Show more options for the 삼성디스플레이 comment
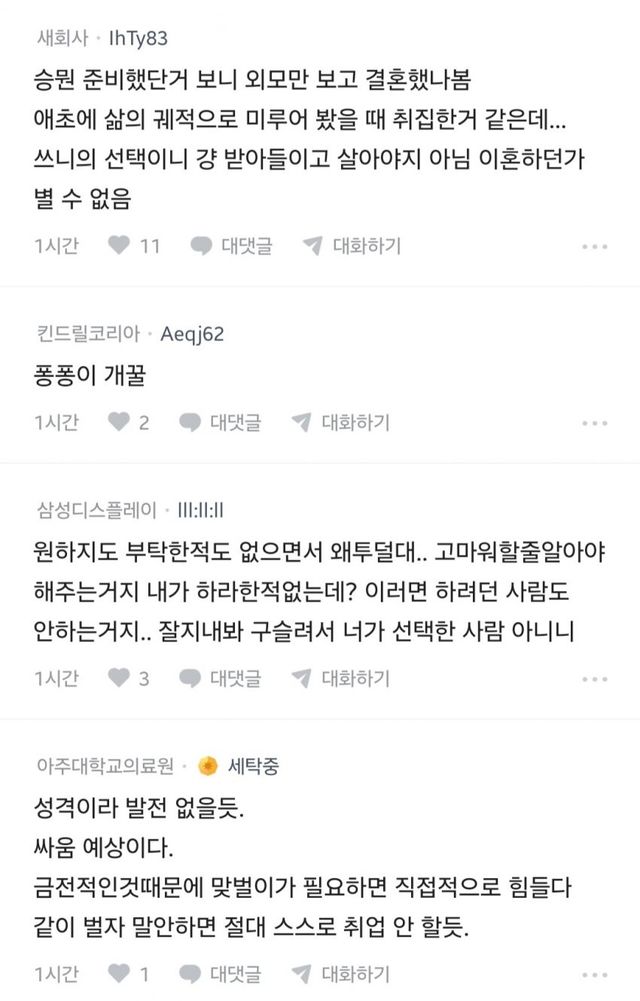The image size is (640, 1001). tap(594, 679)
